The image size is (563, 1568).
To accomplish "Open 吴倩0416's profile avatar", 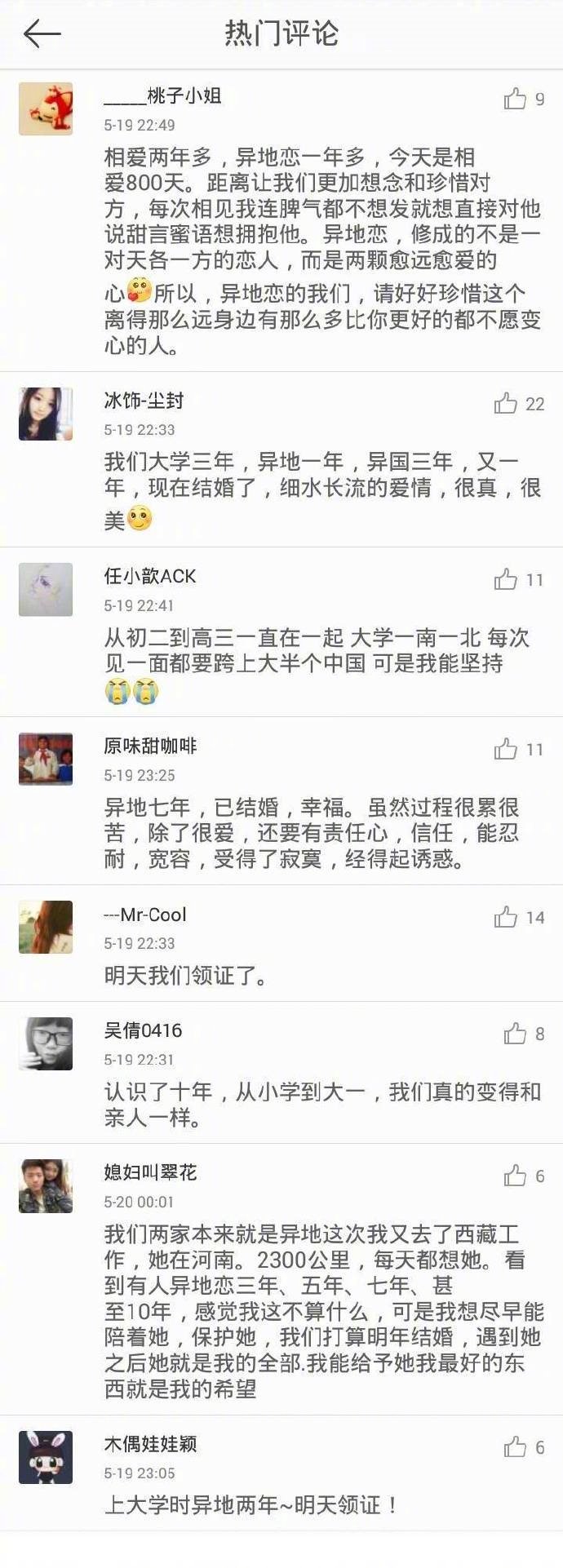I will coord(46,1043).
